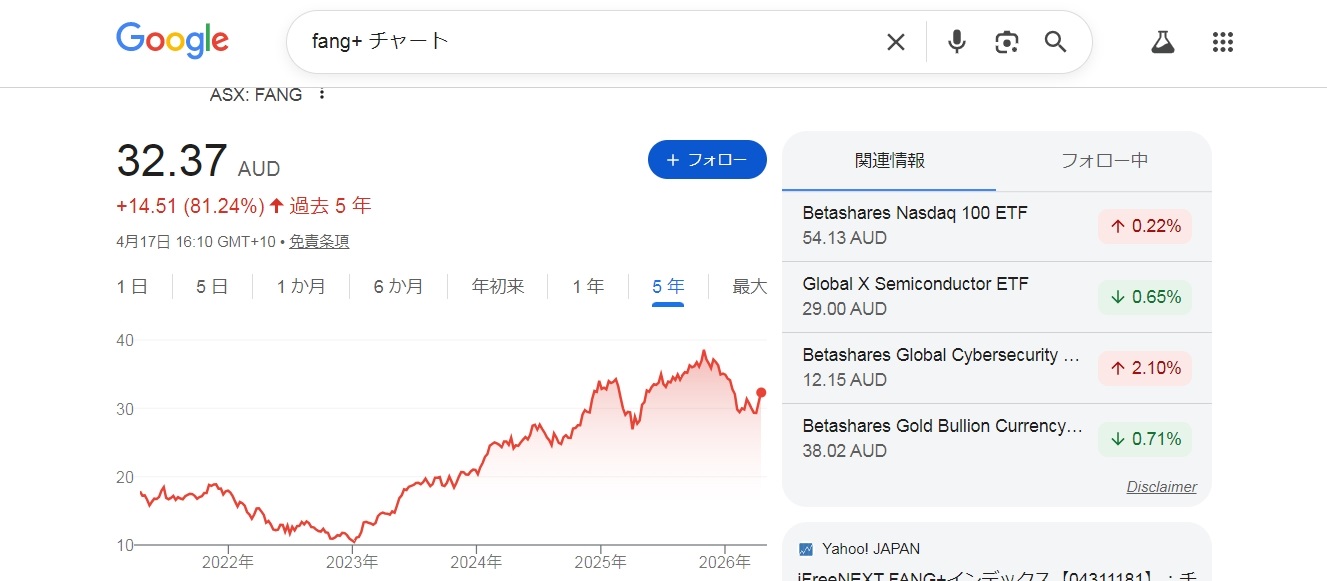Switch the chart to 6か月
This screenshot has width=1327, height=581.
[x=398, y=287]
